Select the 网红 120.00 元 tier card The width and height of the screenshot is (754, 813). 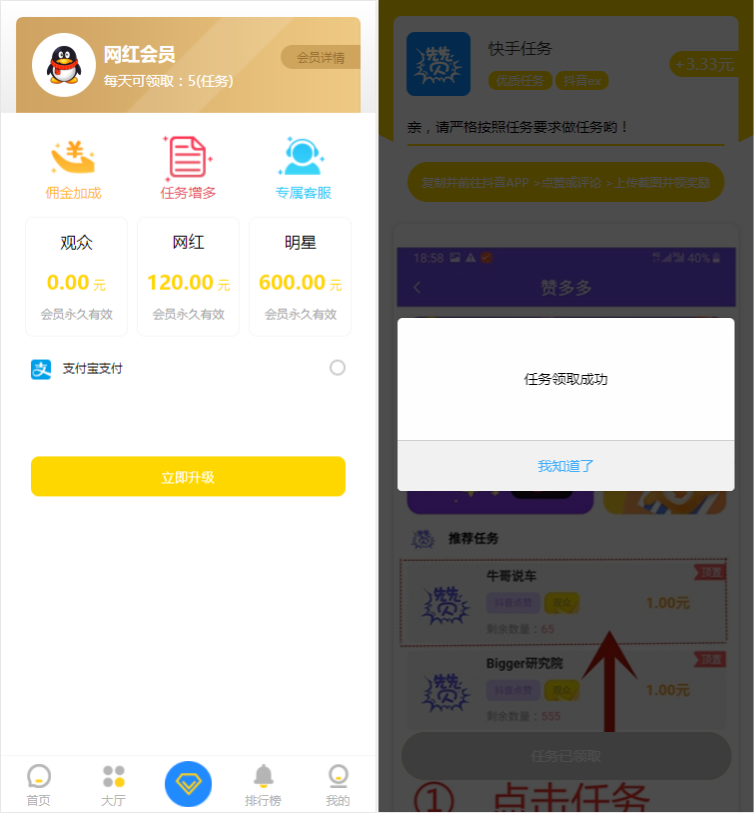[188, 276]
